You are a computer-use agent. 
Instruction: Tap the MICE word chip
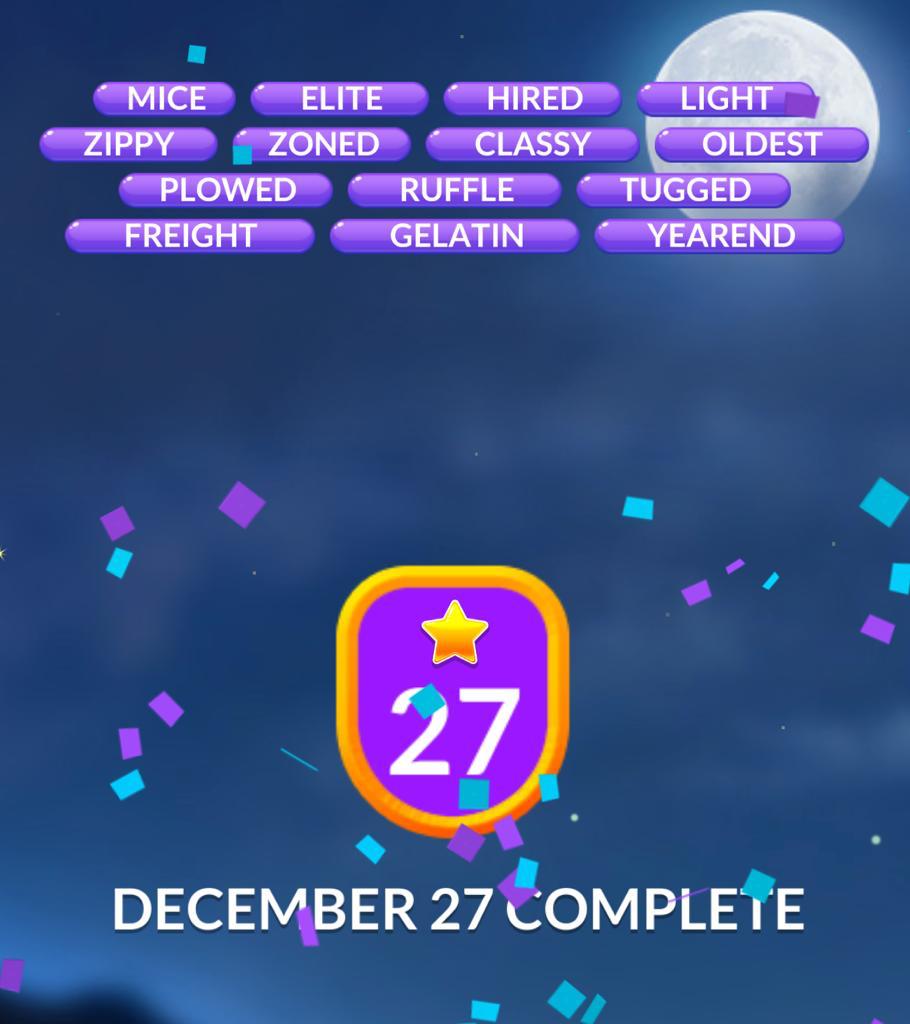pyautogui.click(x=165, y=99)
